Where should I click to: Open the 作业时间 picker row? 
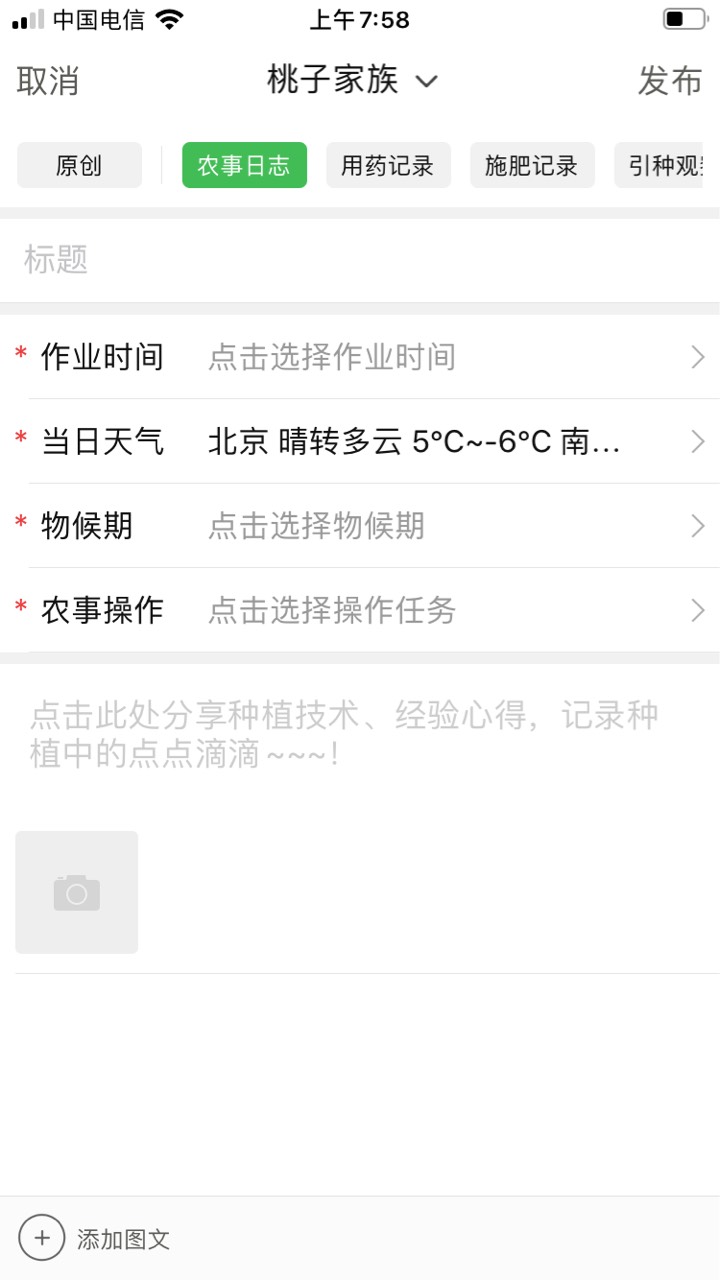(x=360, y=357)
